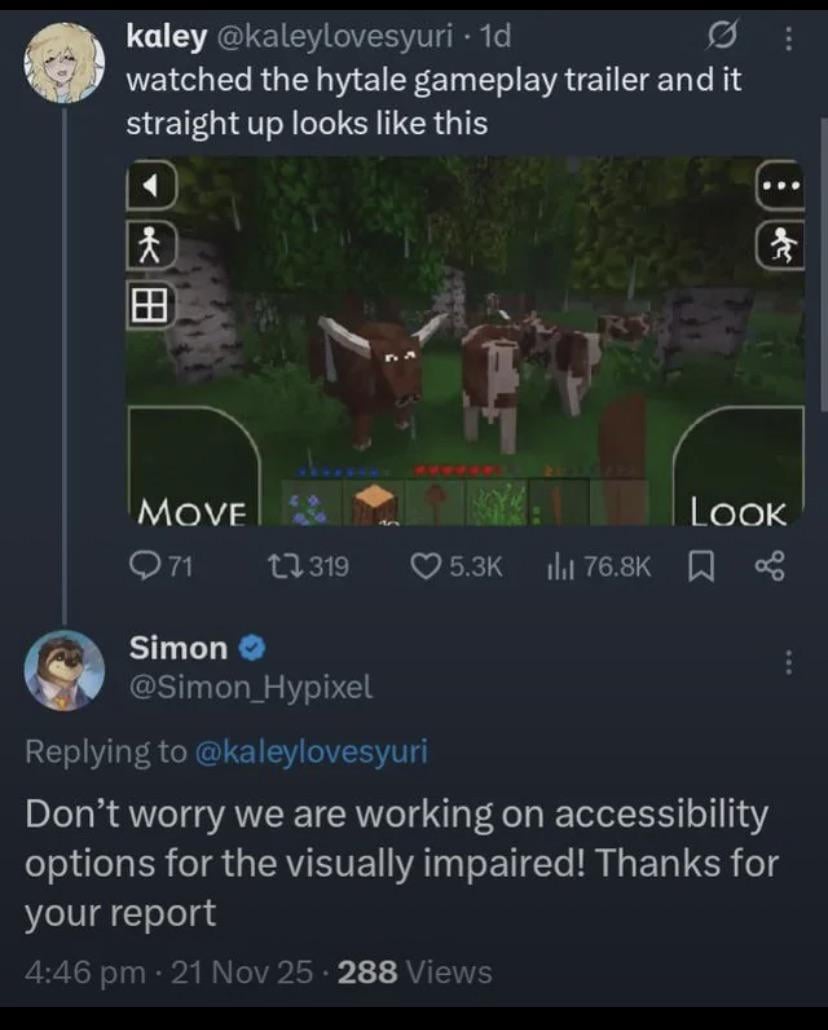Screen dimensions: 828x1030
Task: Open the overflow menu on Simon's reply
Action: point(788,662)
